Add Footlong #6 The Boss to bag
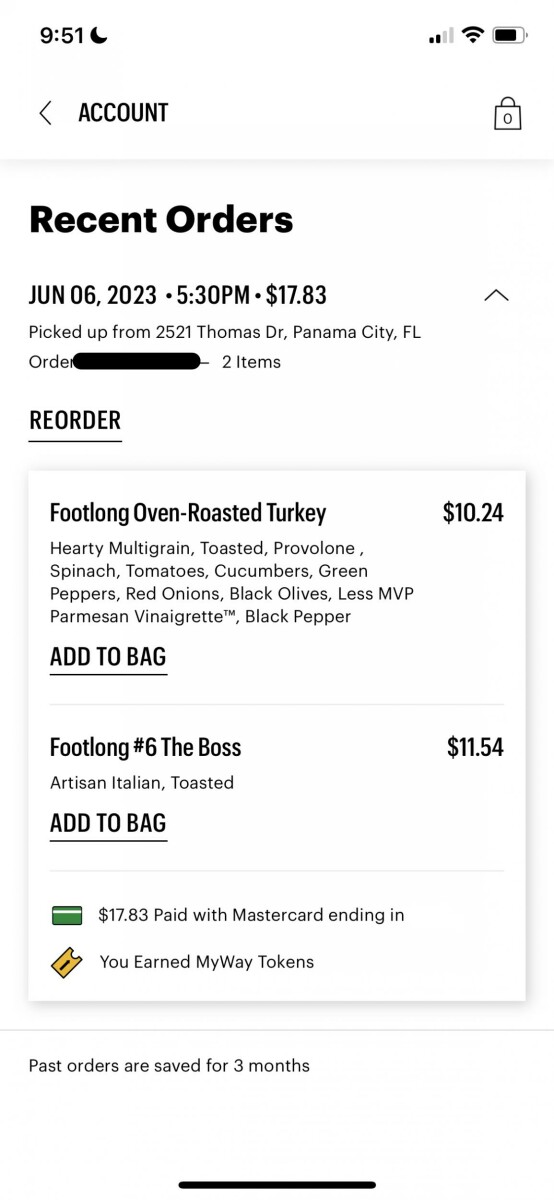 click(108, 824)
